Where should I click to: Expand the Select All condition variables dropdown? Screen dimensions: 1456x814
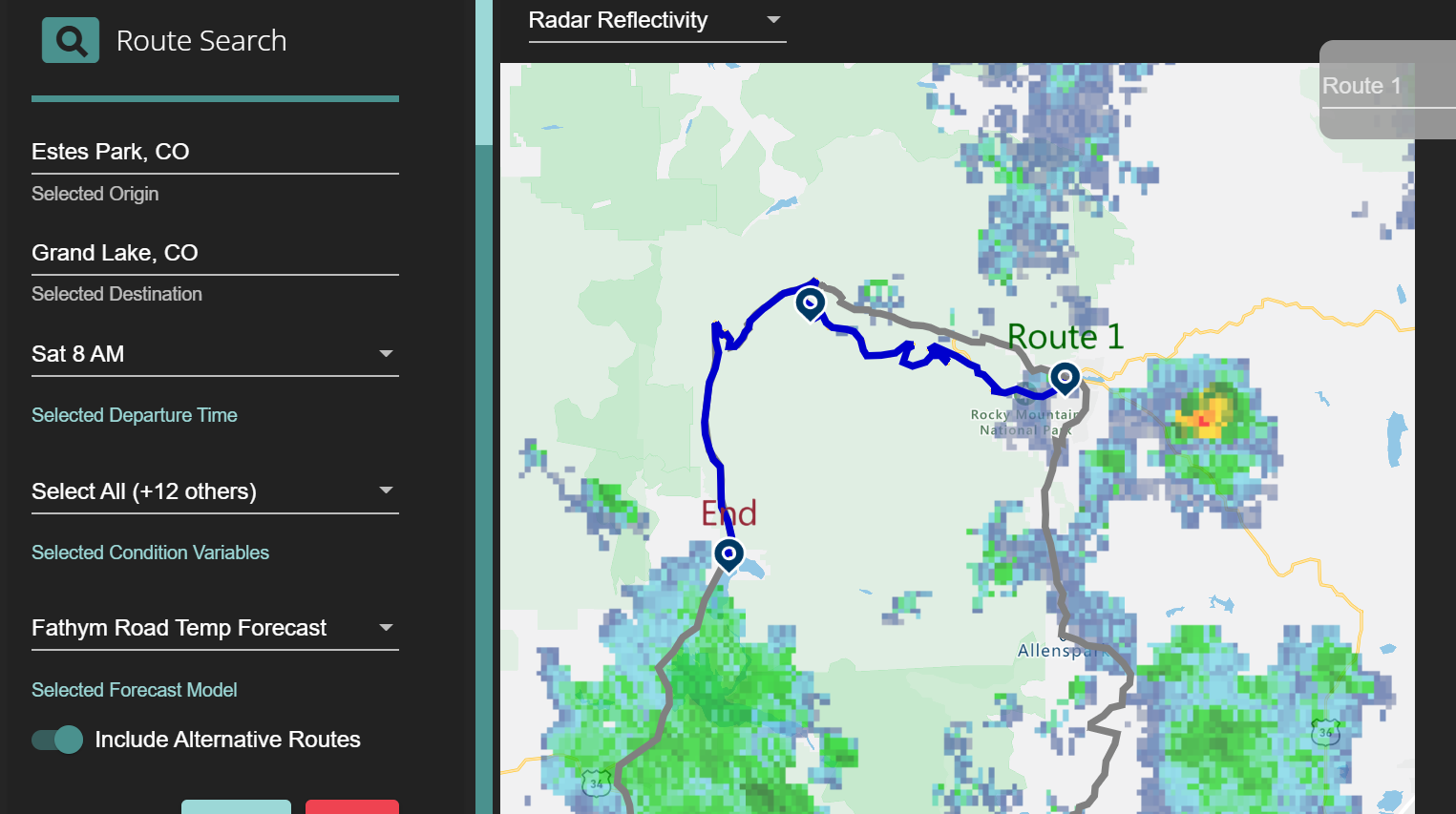214,491
